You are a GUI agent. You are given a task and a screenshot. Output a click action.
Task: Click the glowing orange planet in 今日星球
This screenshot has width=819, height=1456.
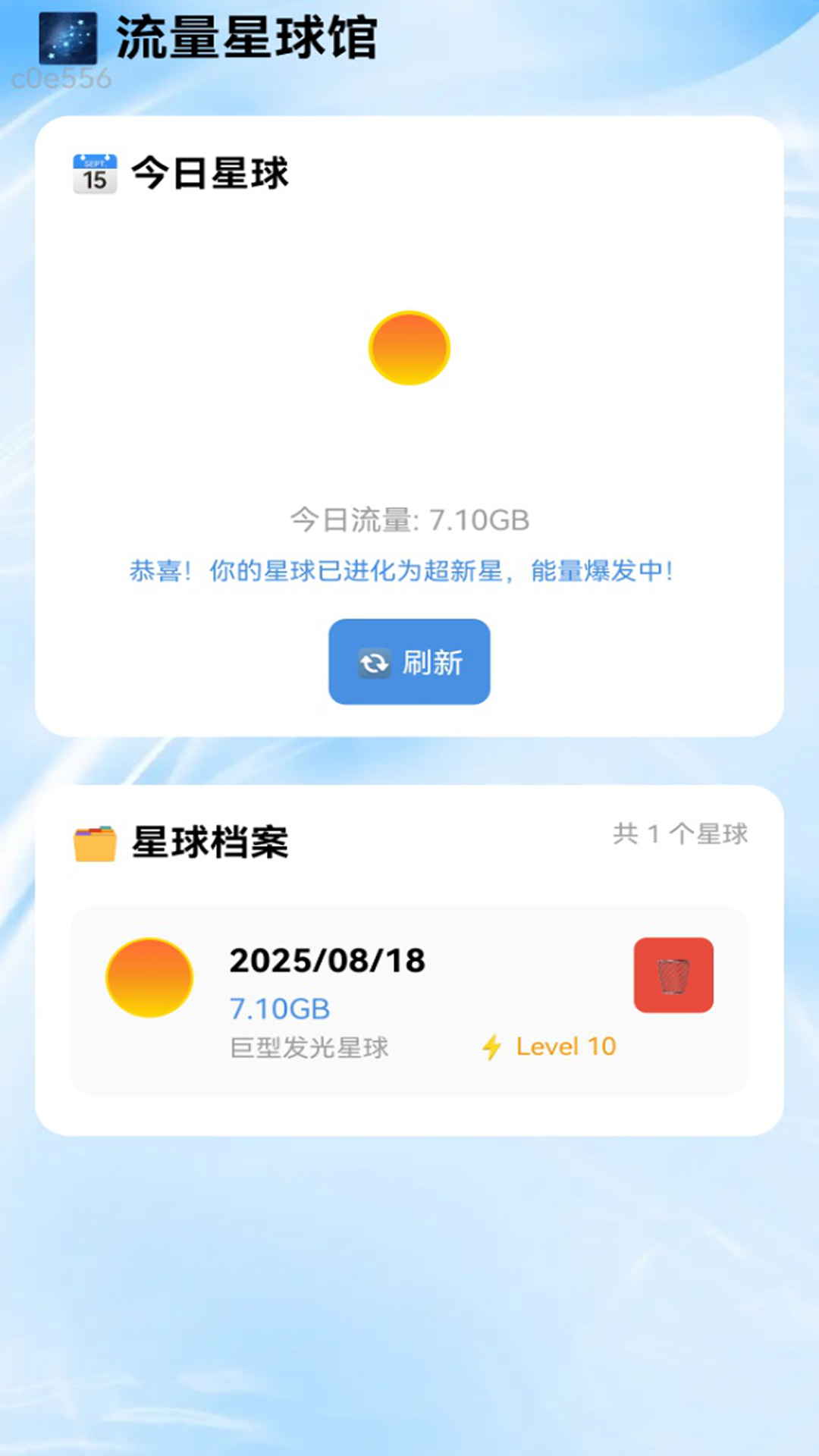tap(409, 348)
